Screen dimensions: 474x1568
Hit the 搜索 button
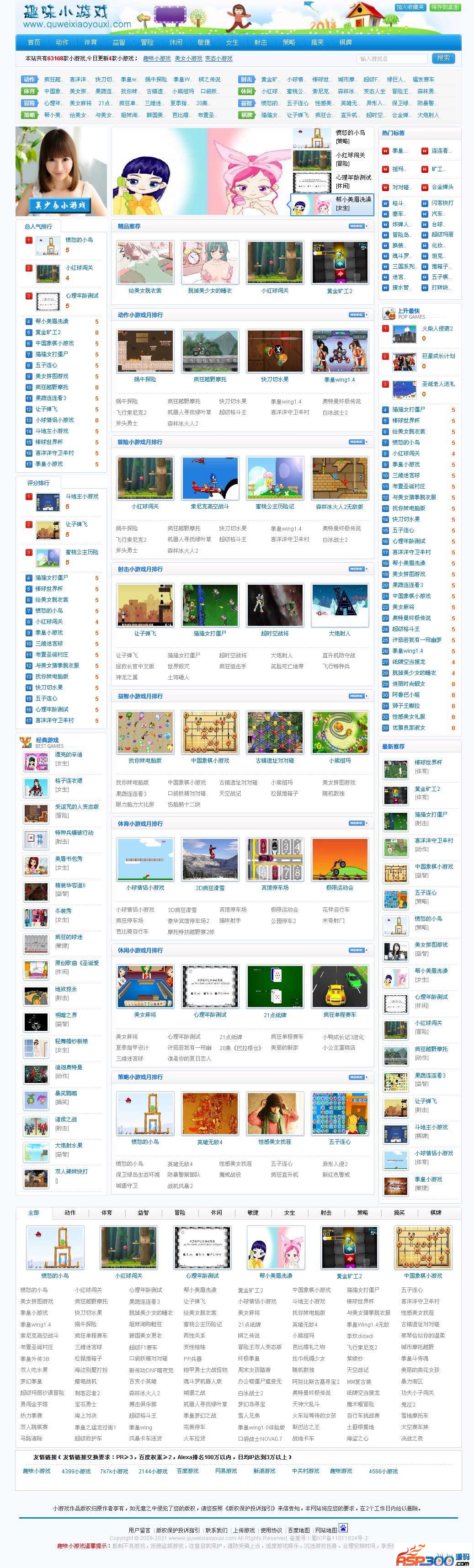(443, 59)
